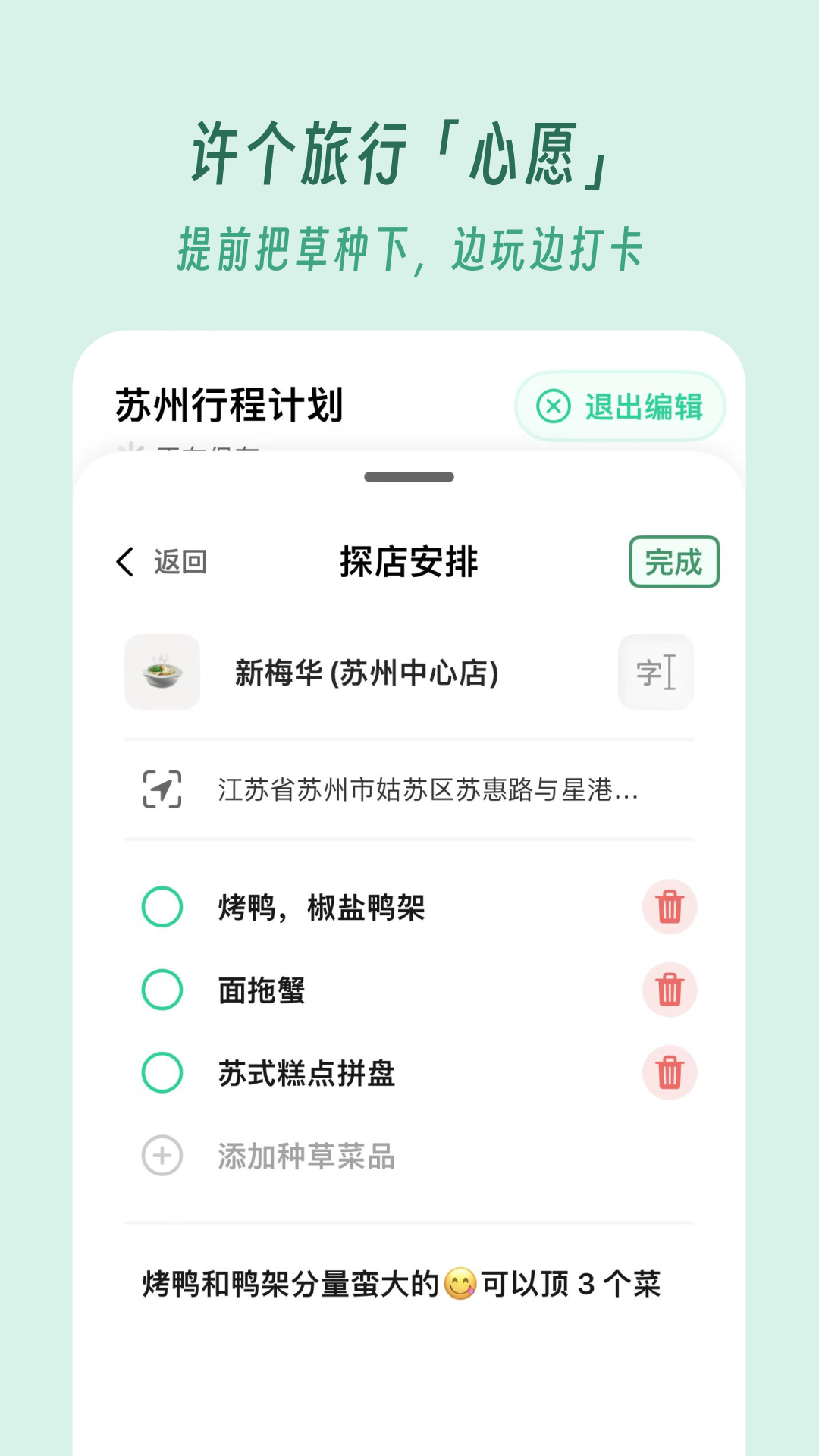Collapse the sheet via the top drag handle

(409, 476)
